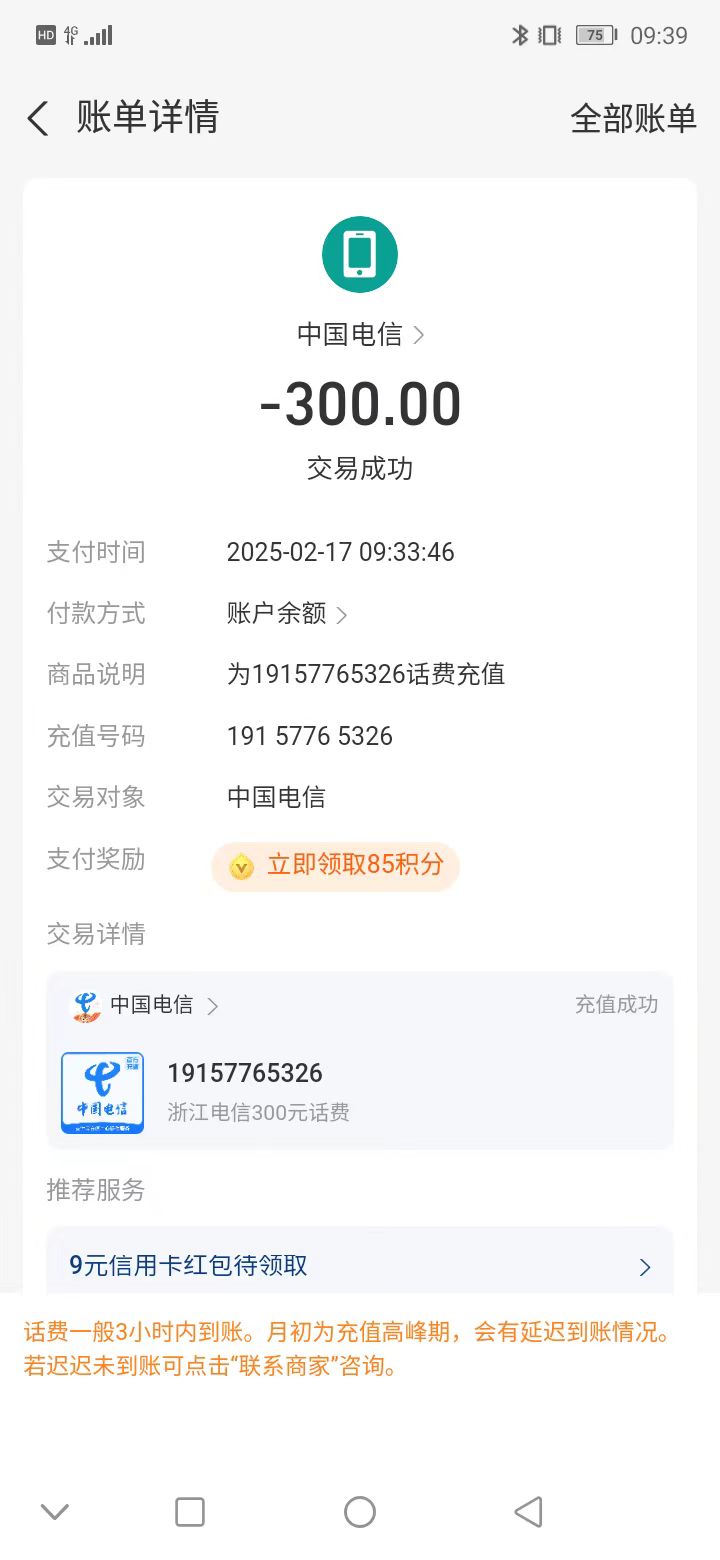This screenshot has height=1560, width=720.
Task: Open 全部账单 to view all bills
Action: pyautogui.click(x=632, y=119)
